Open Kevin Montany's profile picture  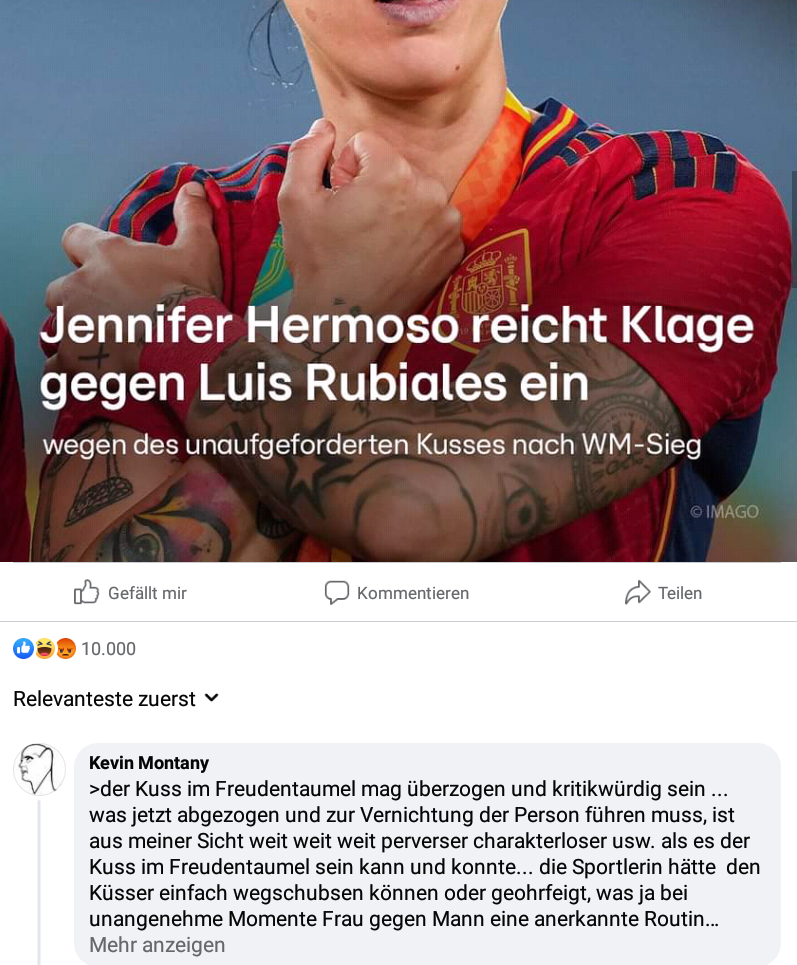(39, 769)
